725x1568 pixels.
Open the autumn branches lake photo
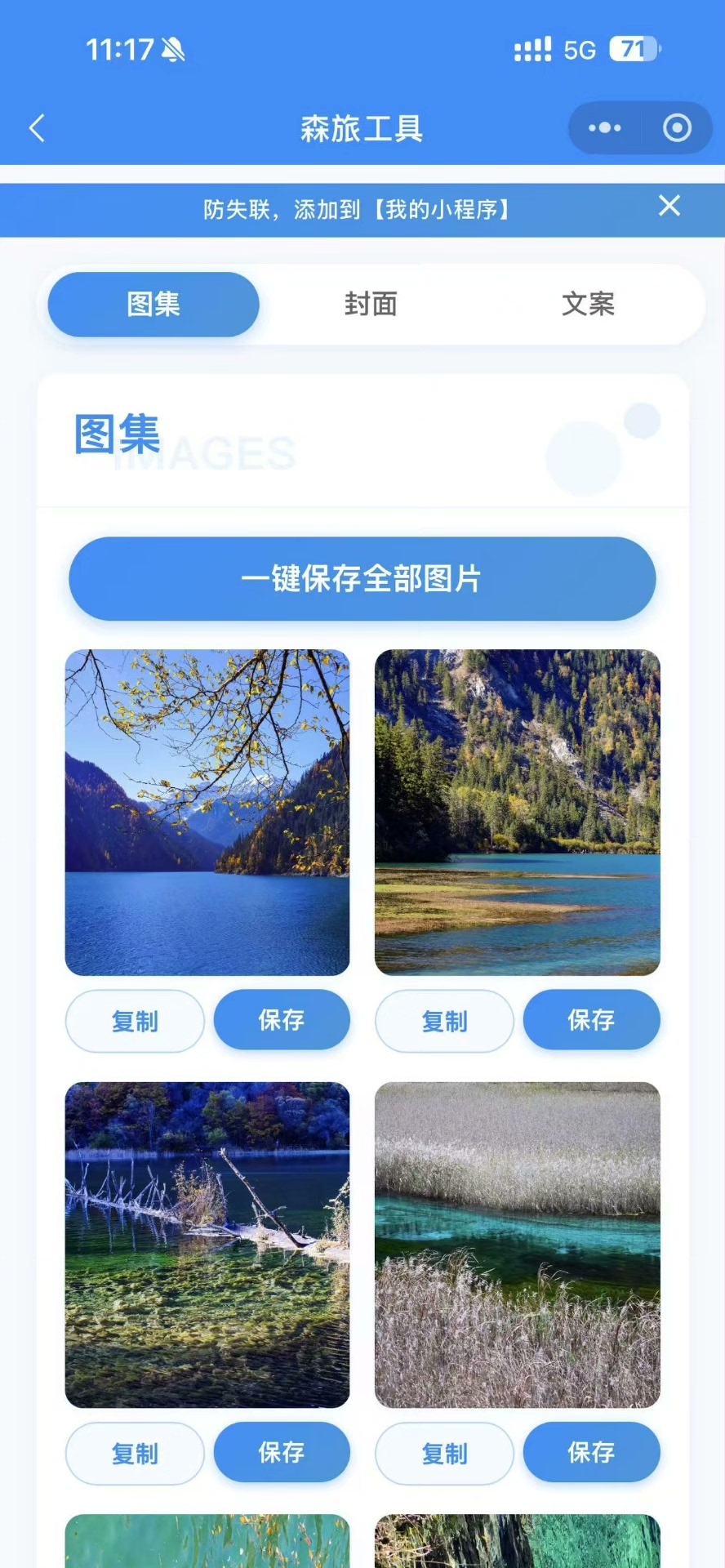click(207, 813)
